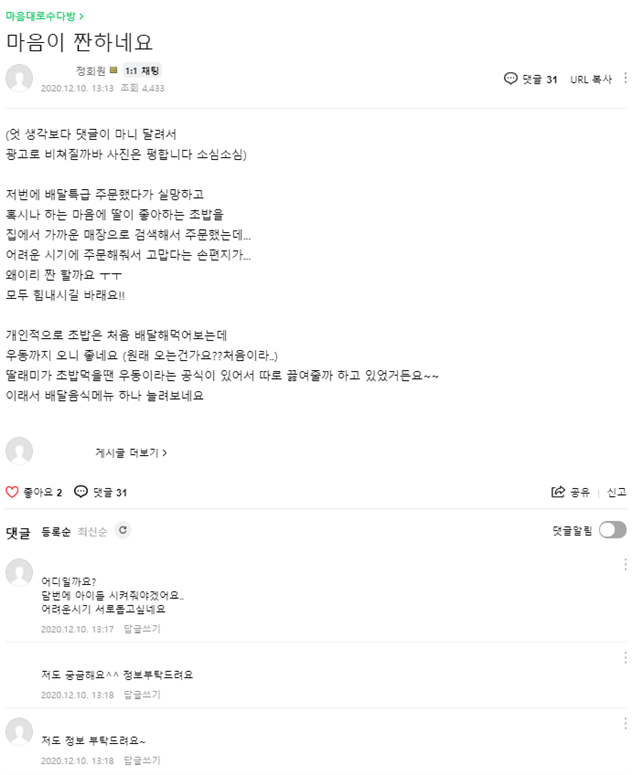
Task: Open overflow menu on 저도 정보 부탁드려요~ comment
Action: pyautogui.click(x=625, y=722)
